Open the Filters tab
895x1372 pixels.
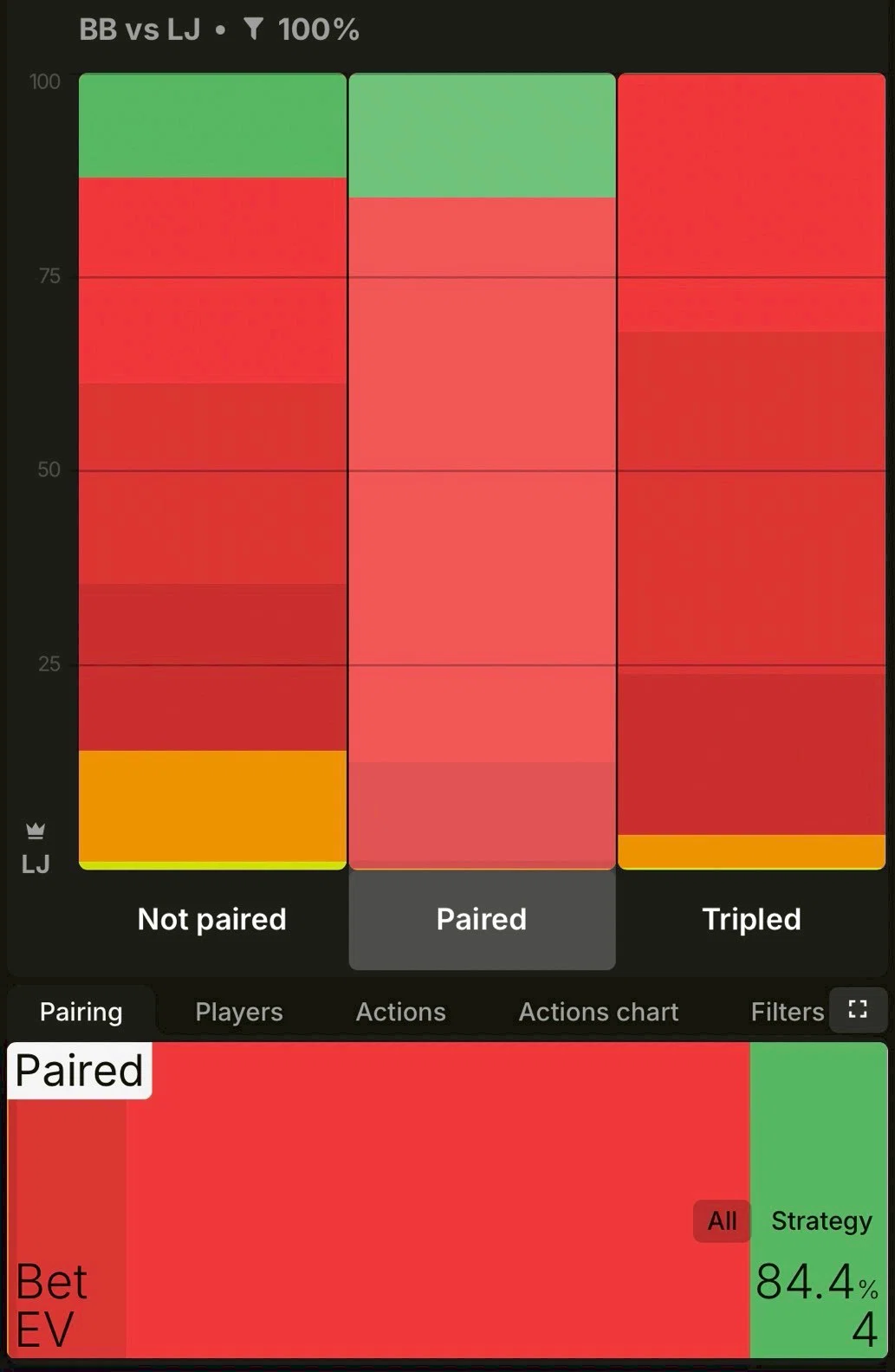pyautogui.click(x=787, y=1012)
